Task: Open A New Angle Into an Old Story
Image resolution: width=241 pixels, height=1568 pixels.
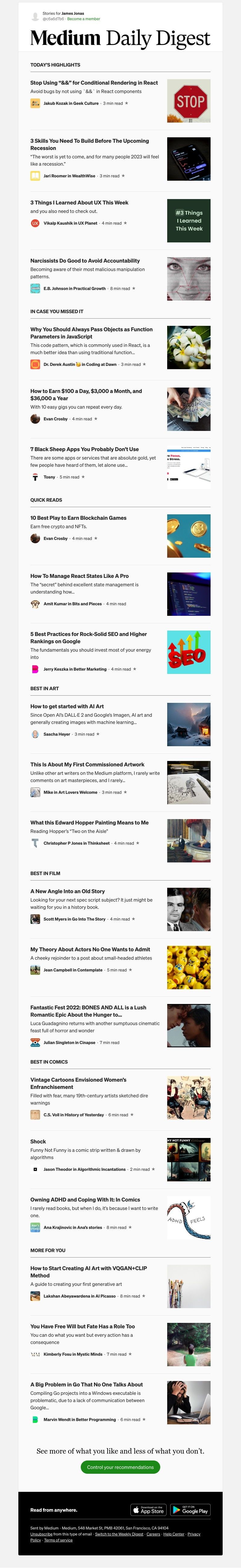Action: [67, 891]
